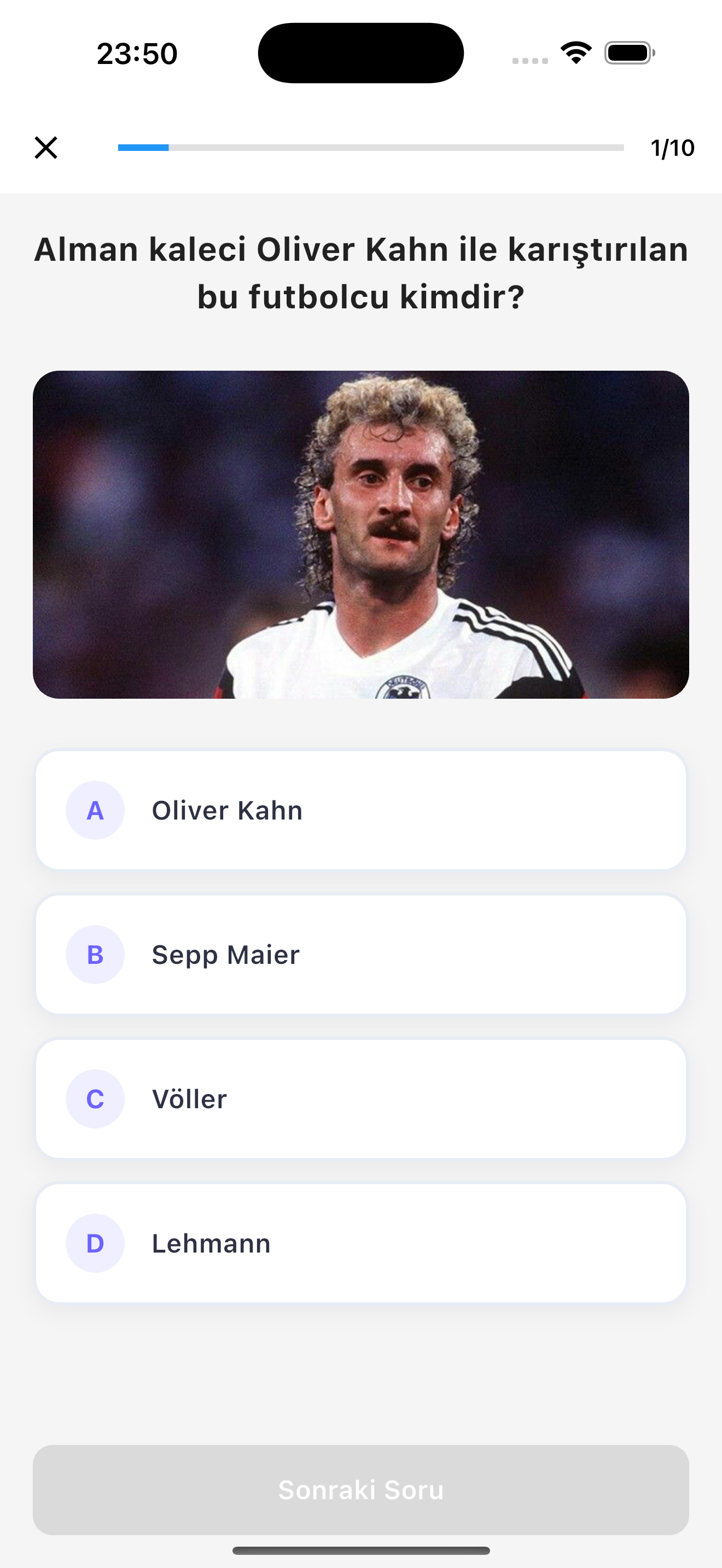Tap the battery icon in status bar
This screenshot has width=722, height=1568.
tap(627, 53)
